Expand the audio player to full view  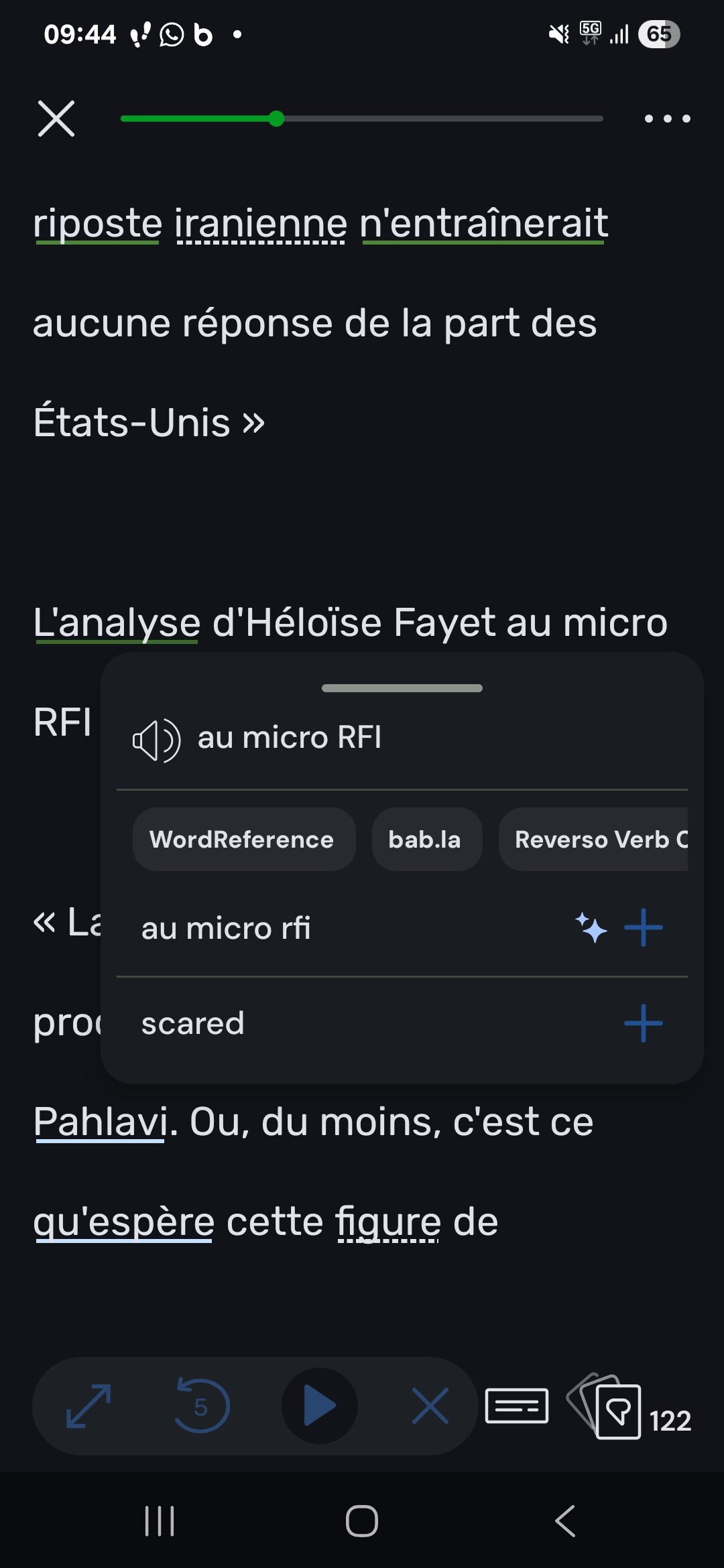click(x=88, y=1406)
